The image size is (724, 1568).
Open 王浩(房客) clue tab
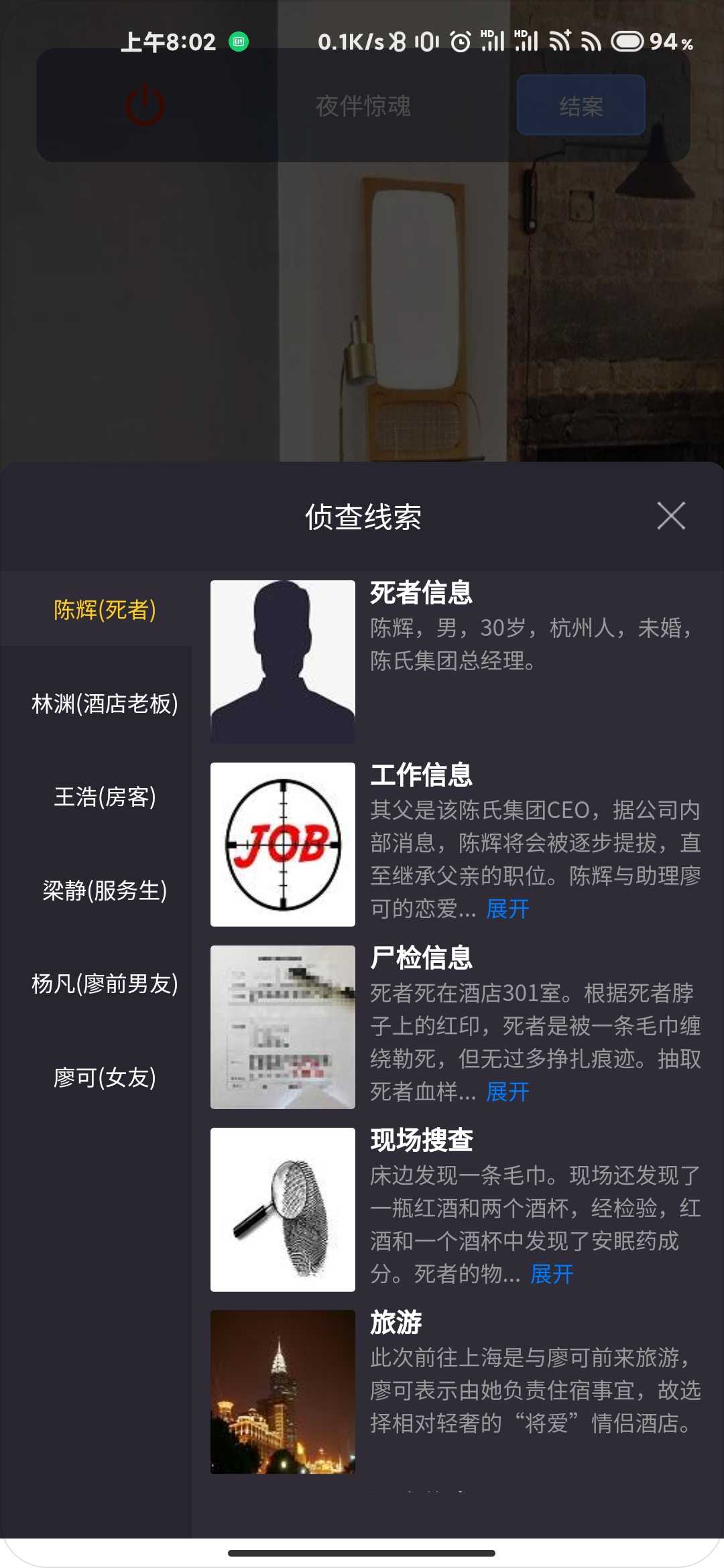[105, 797]
